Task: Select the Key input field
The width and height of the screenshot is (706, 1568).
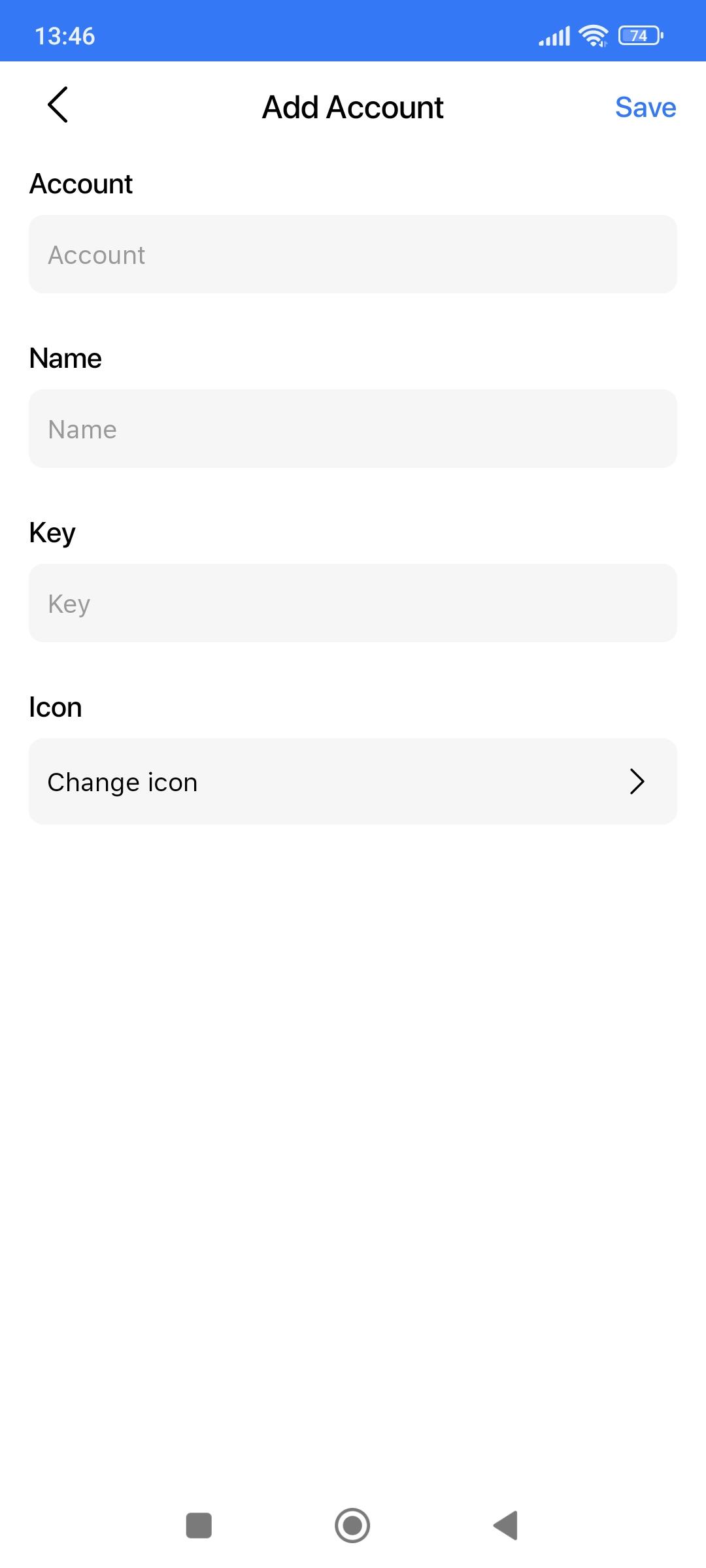Action: pos(353,603)
